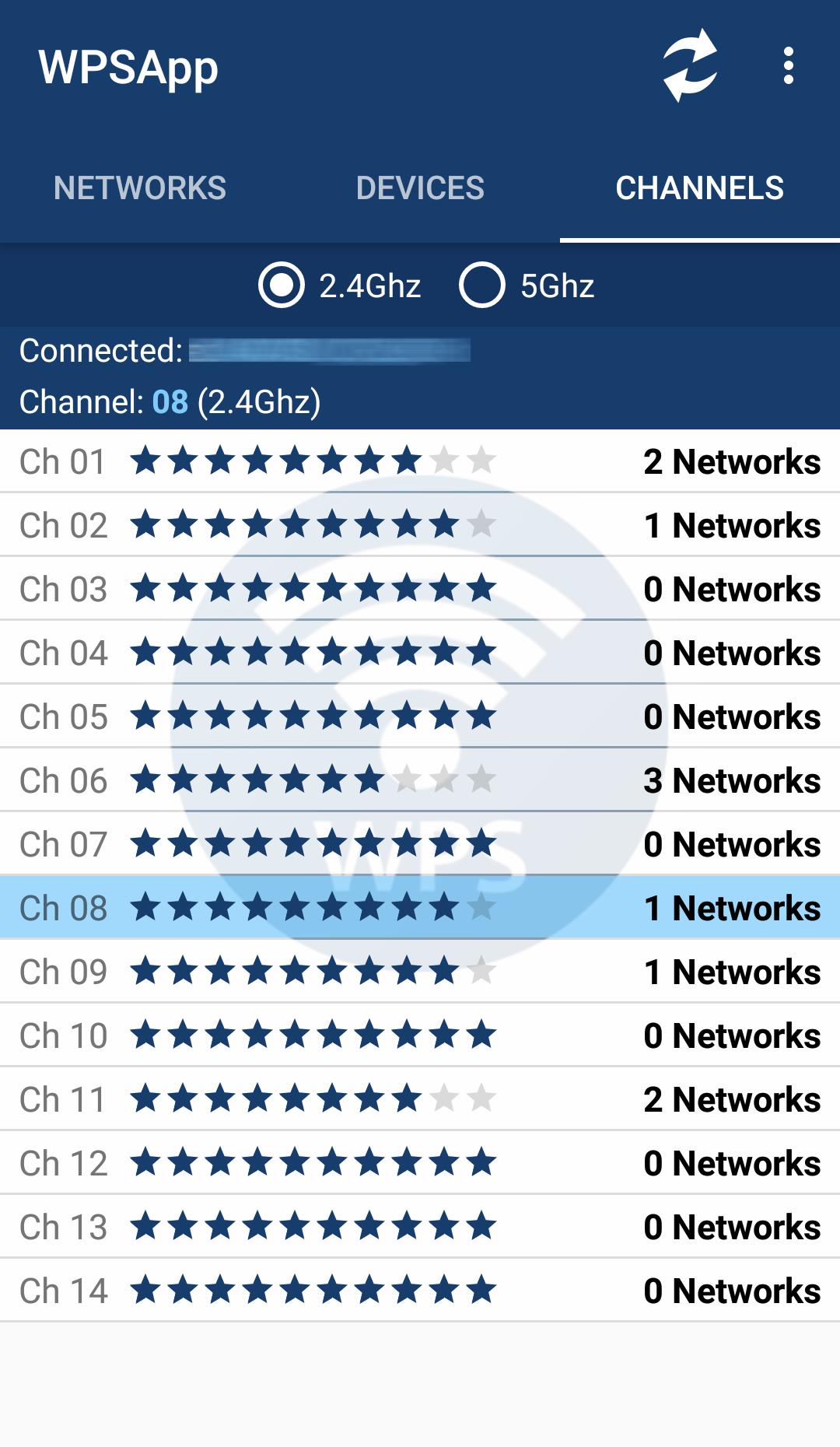
Task: Click the star rating row for Ch 14
Action: (311, 1290)
